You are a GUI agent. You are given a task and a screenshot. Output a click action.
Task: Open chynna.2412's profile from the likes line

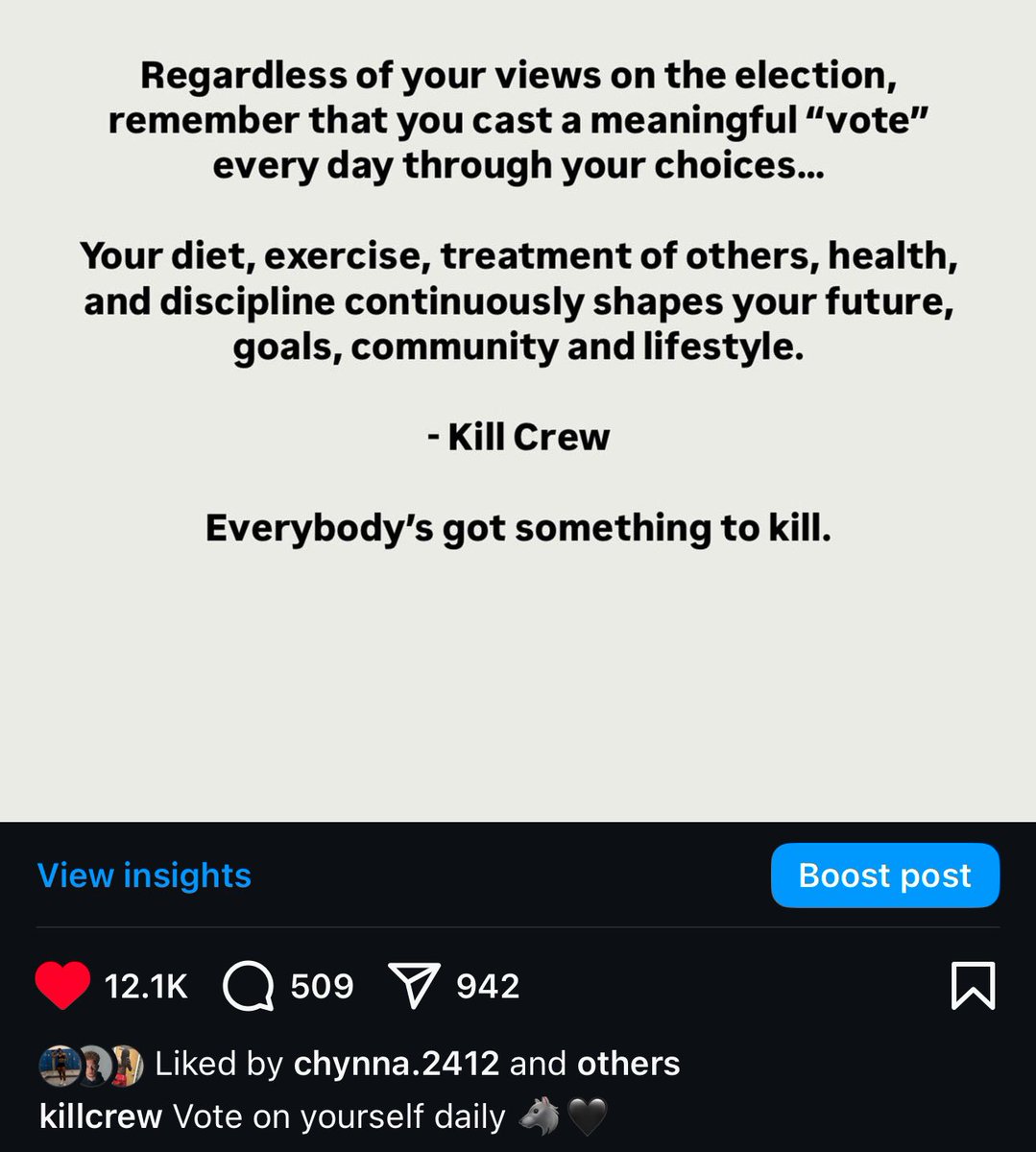(x=397, y=1064)
